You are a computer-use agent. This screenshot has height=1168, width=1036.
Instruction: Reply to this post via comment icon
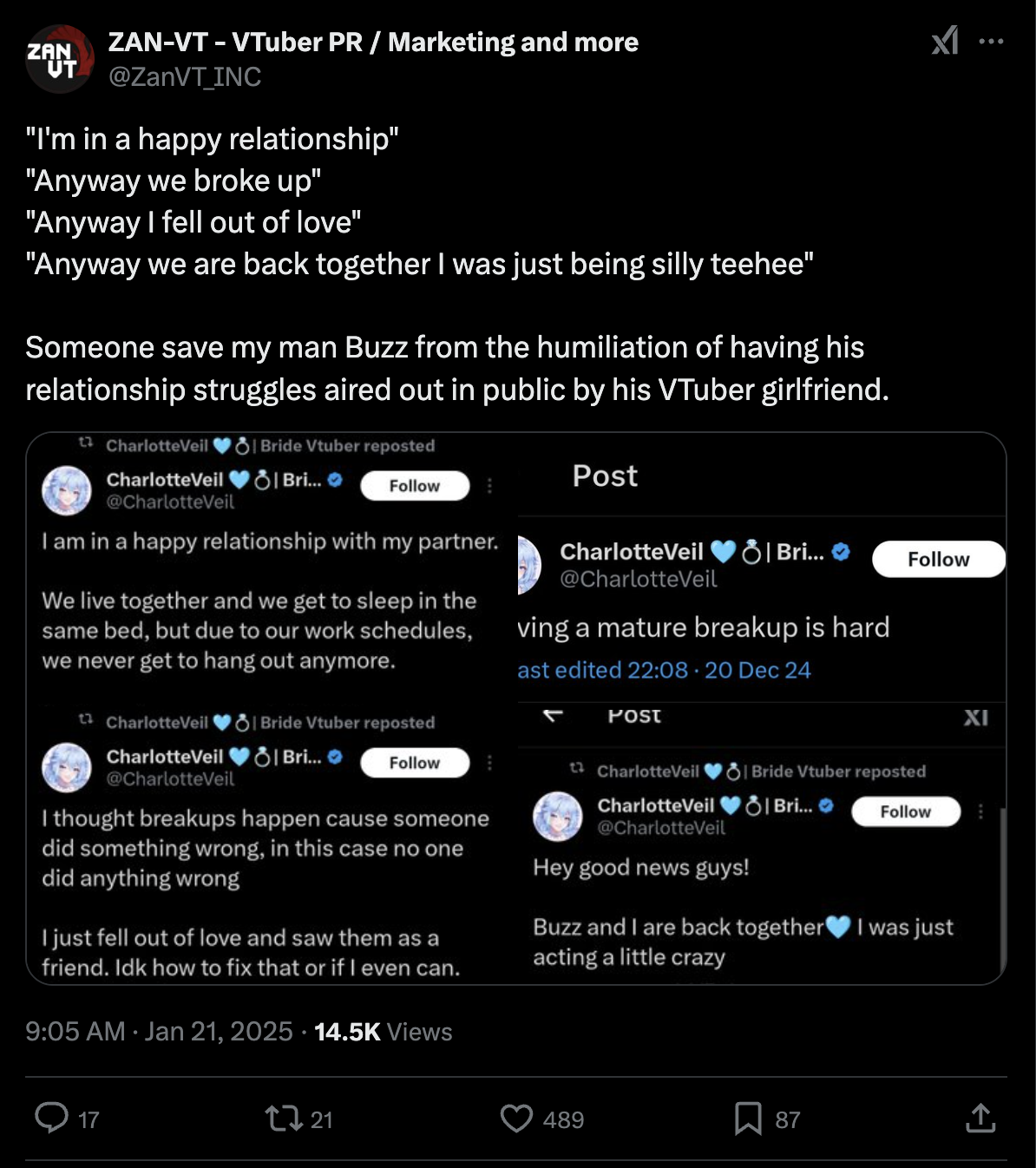click(x=52, y=1119)
